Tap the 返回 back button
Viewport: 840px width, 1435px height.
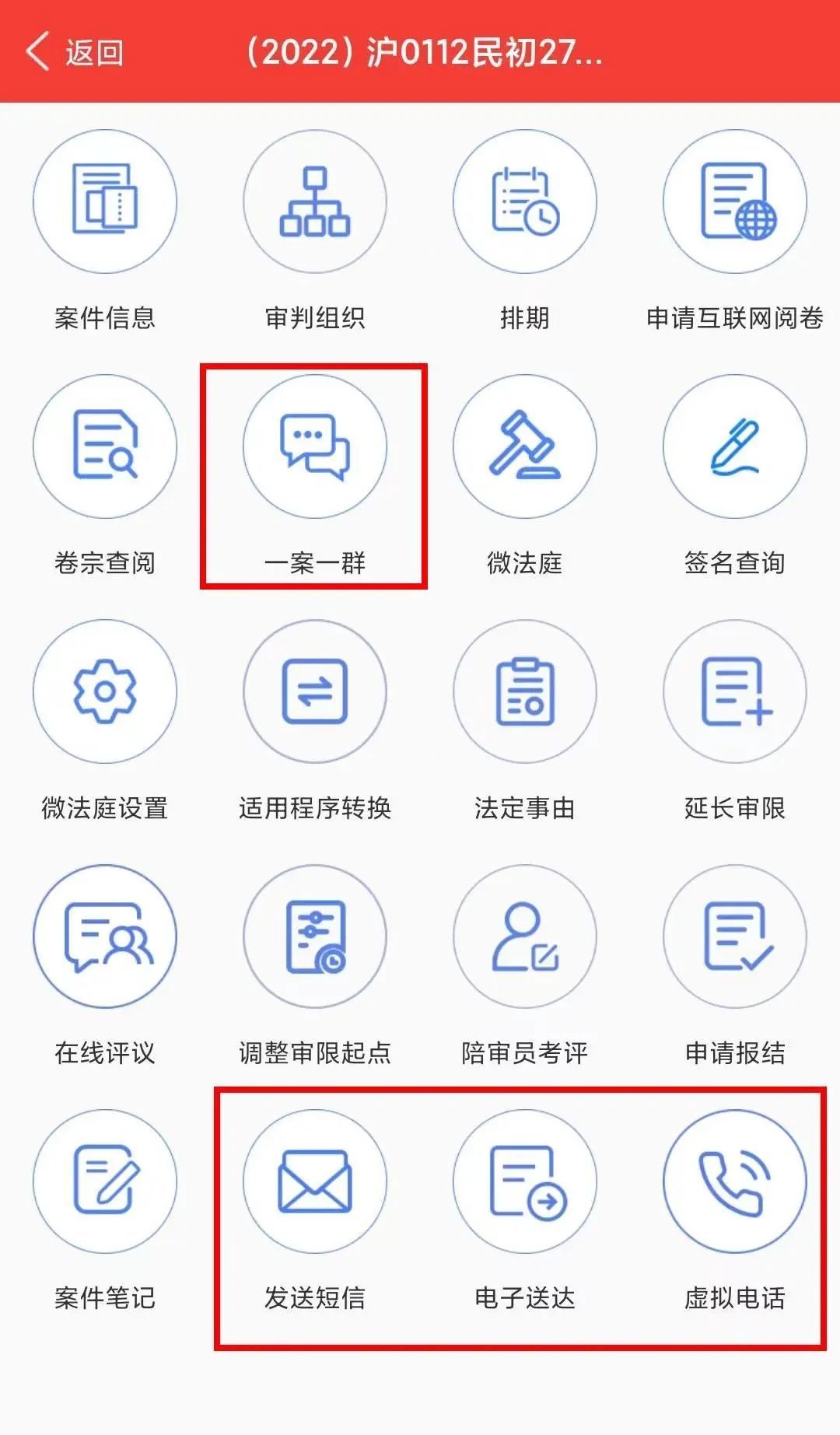(x=74, y=52)
